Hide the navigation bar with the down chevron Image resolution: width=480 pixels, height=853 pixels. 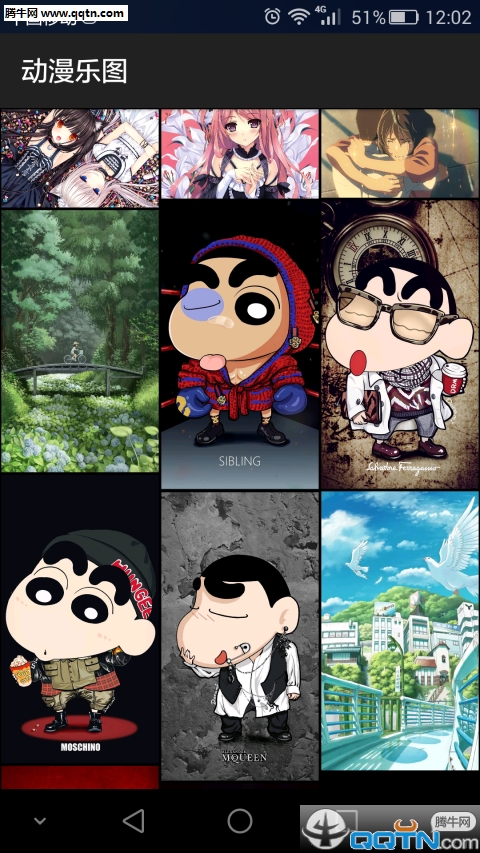[x=39, y=820]
